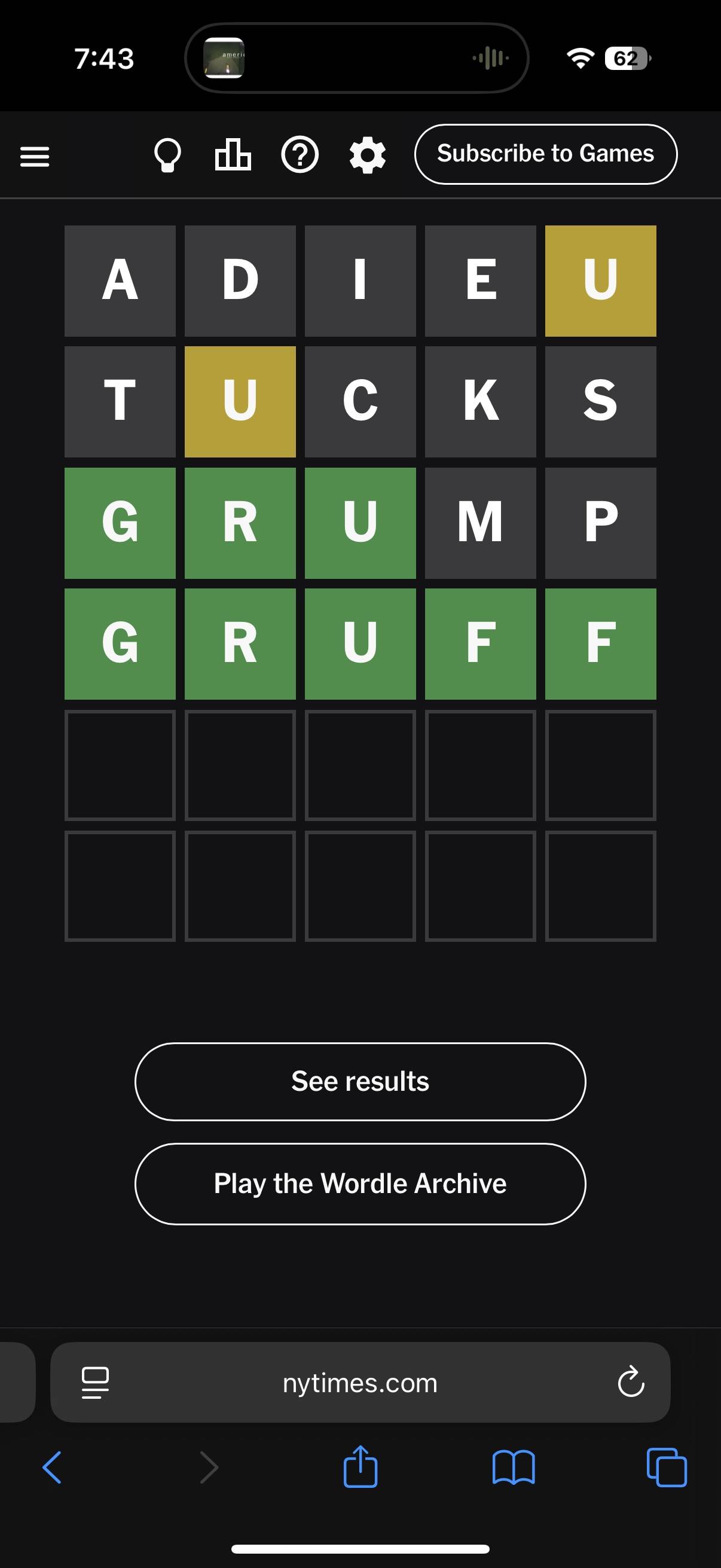Tap See results
721x1568 pixels.
pos(360,1082)
